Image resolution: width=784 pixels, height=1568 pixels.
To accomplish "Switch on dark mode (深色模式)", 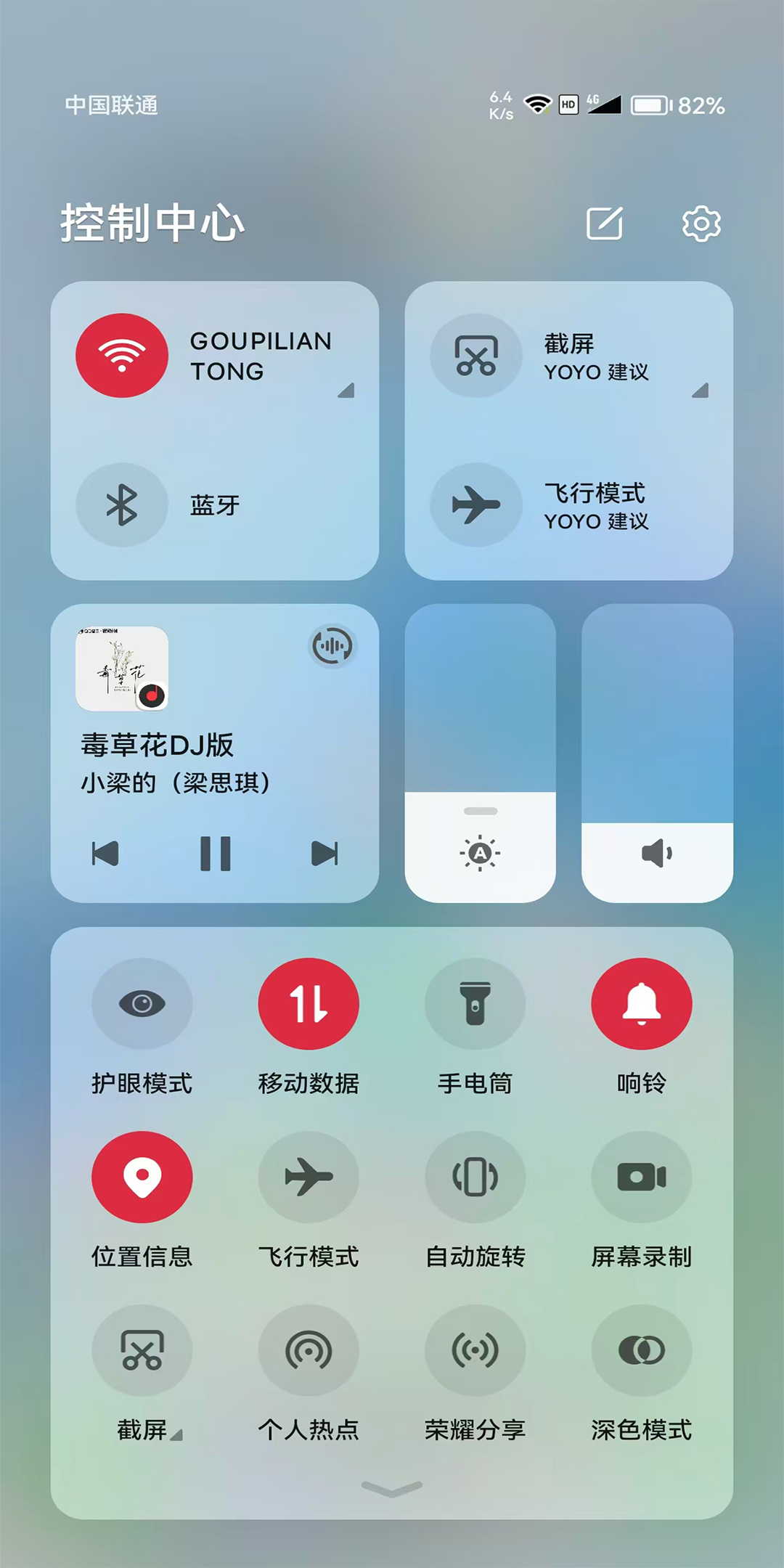I will (642, 1350).
